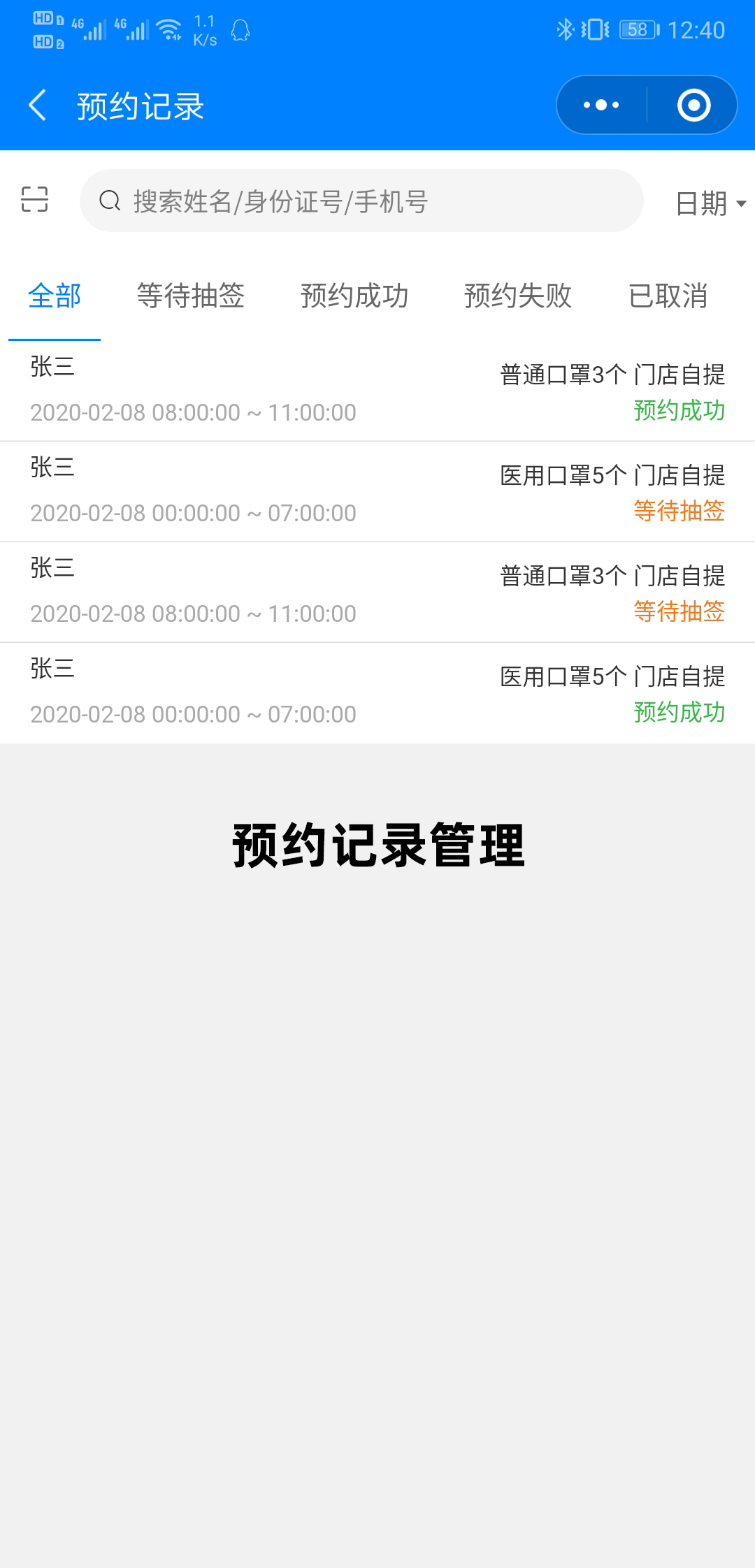Show the 预约失败 tab

point(518,296)
